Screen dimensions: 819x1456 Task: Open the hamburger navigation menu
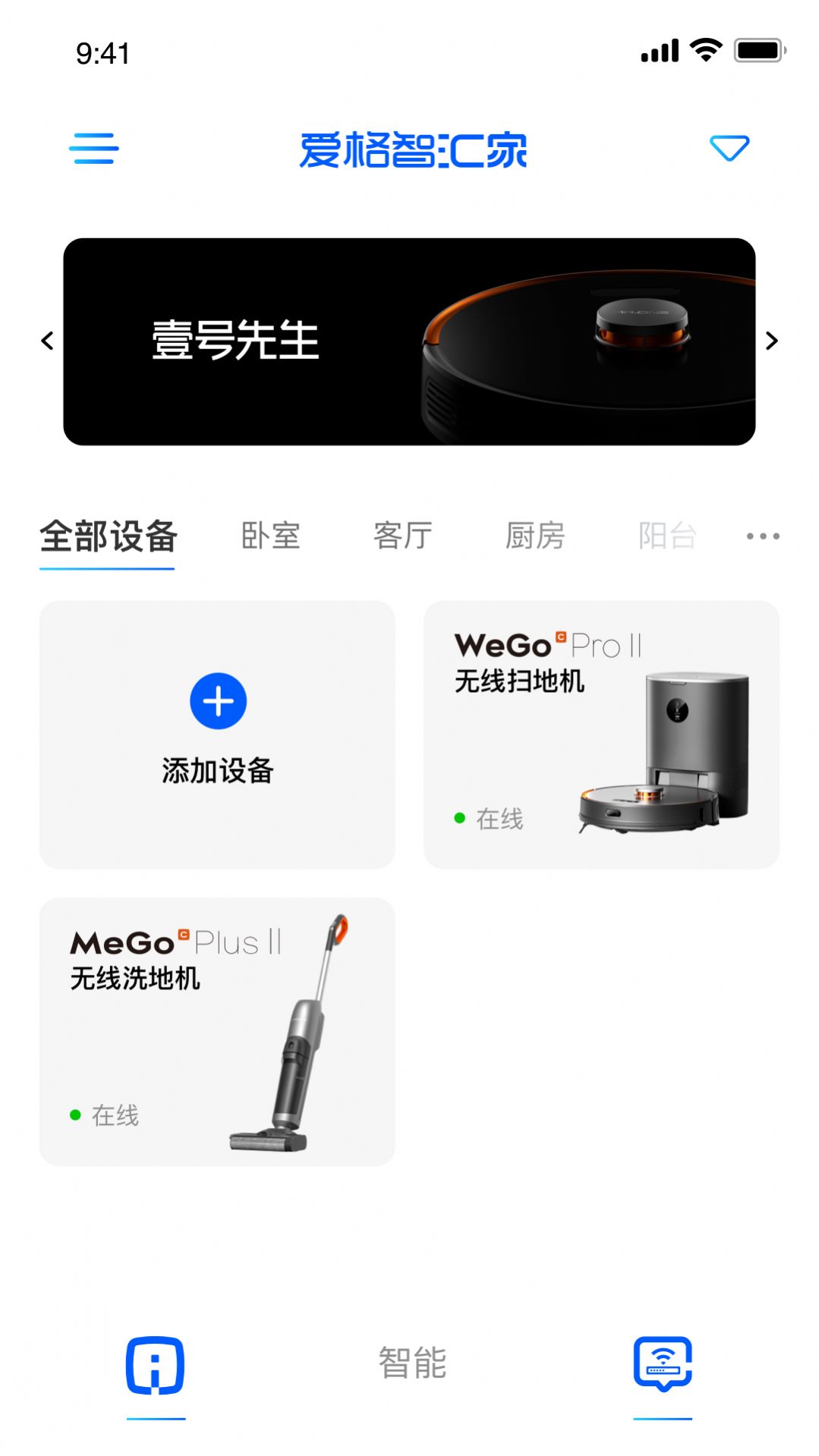pos(94,149)
